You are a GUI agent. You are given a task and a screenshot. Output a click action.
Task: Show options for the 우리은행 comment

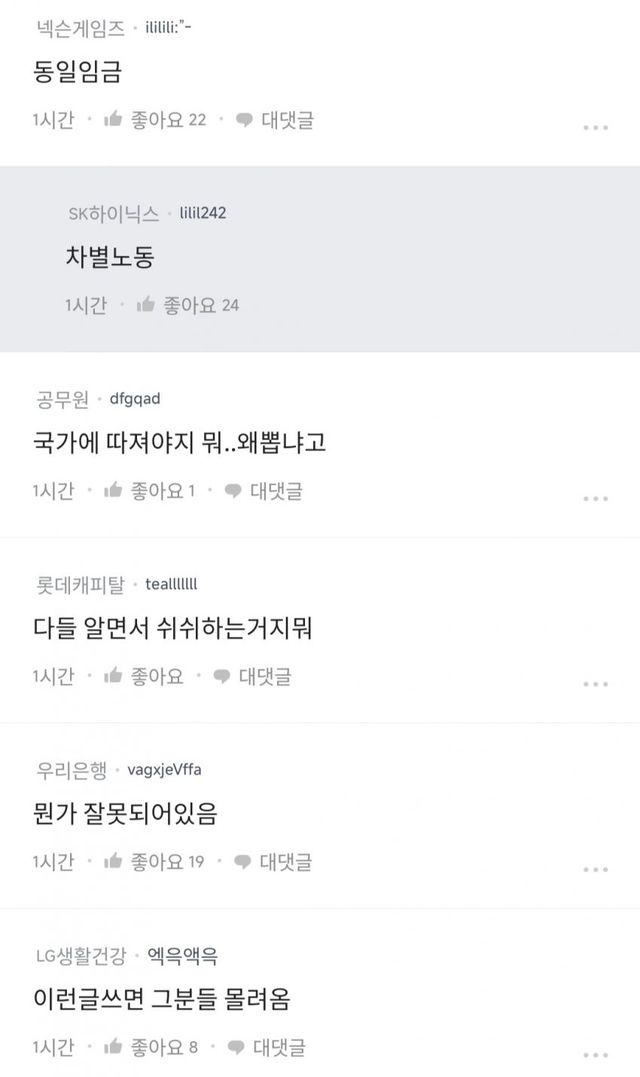[x=596, y=869]
